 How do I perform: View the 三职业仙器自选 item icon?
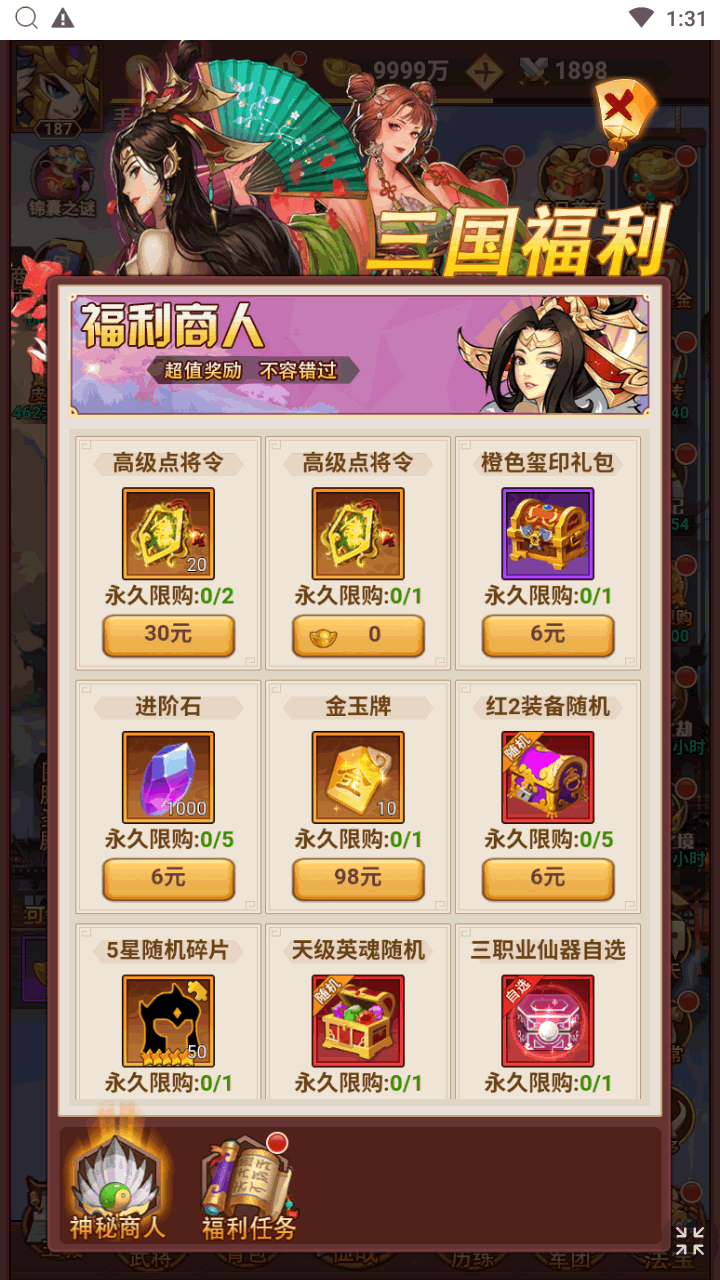[x=548, y=1021]
